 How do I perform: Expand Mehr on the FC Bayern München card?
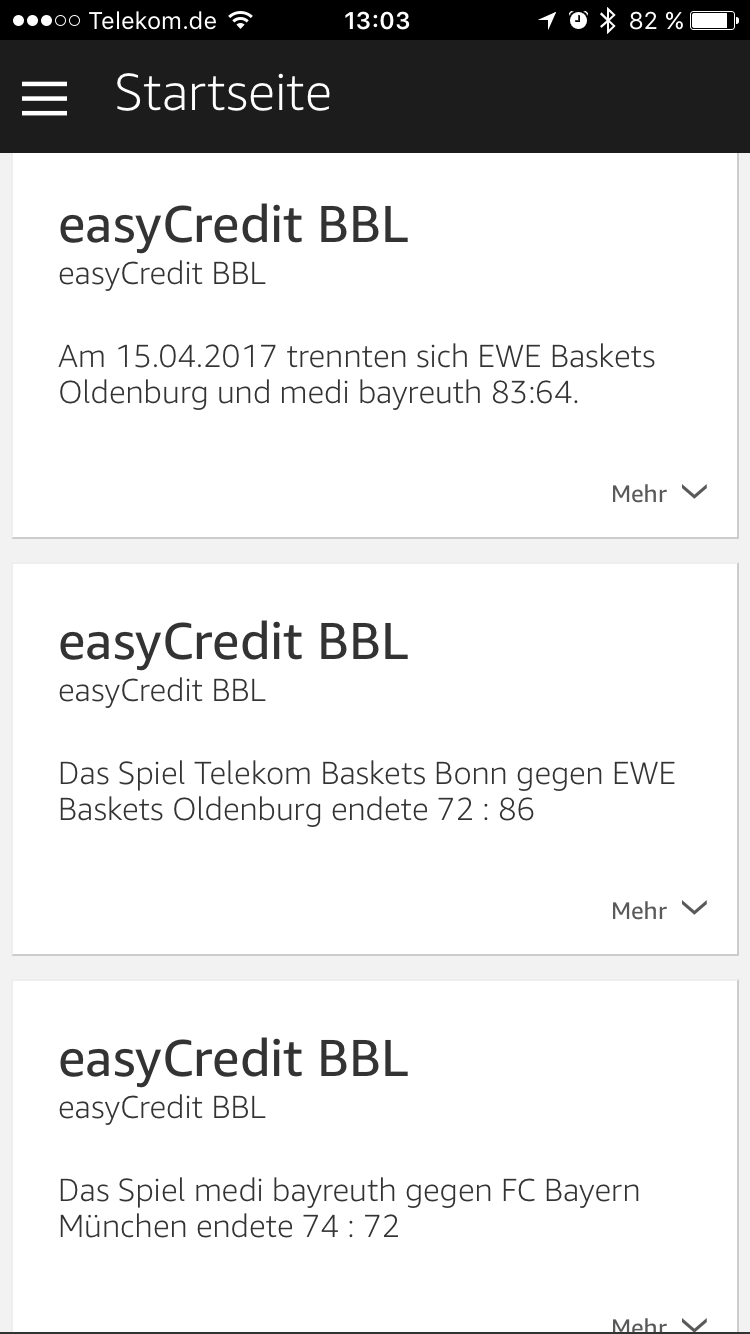coord(659,1324)
